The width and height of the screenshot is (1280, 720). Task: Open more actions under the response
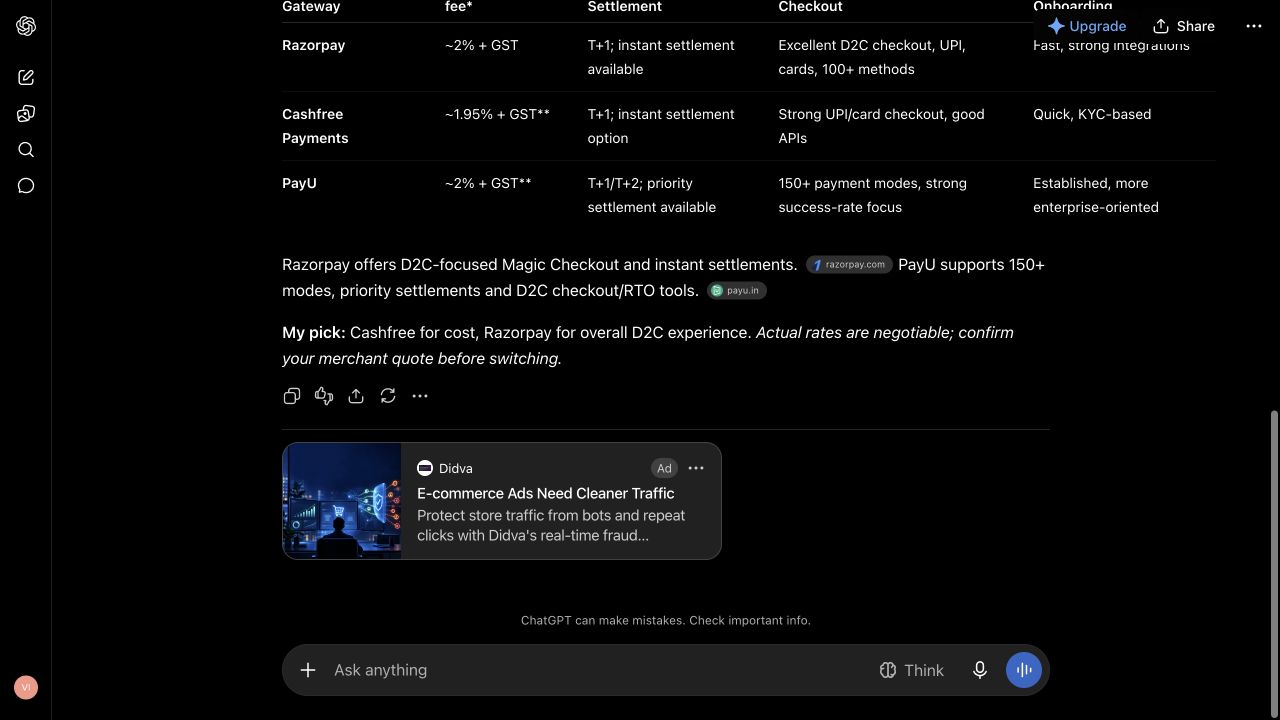(x=420, y=396)
